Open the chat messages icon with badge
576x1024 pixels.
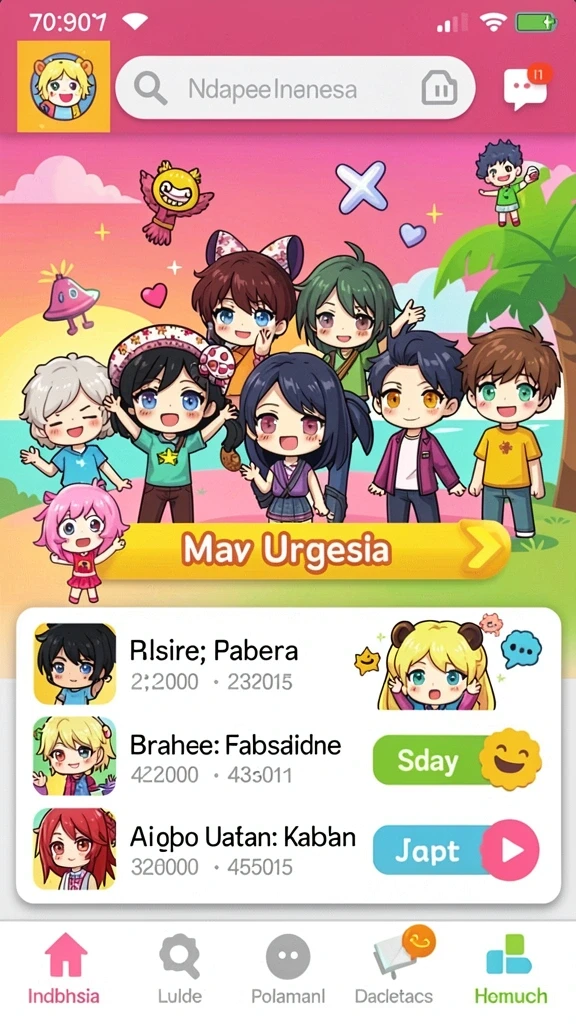(526, 87)
